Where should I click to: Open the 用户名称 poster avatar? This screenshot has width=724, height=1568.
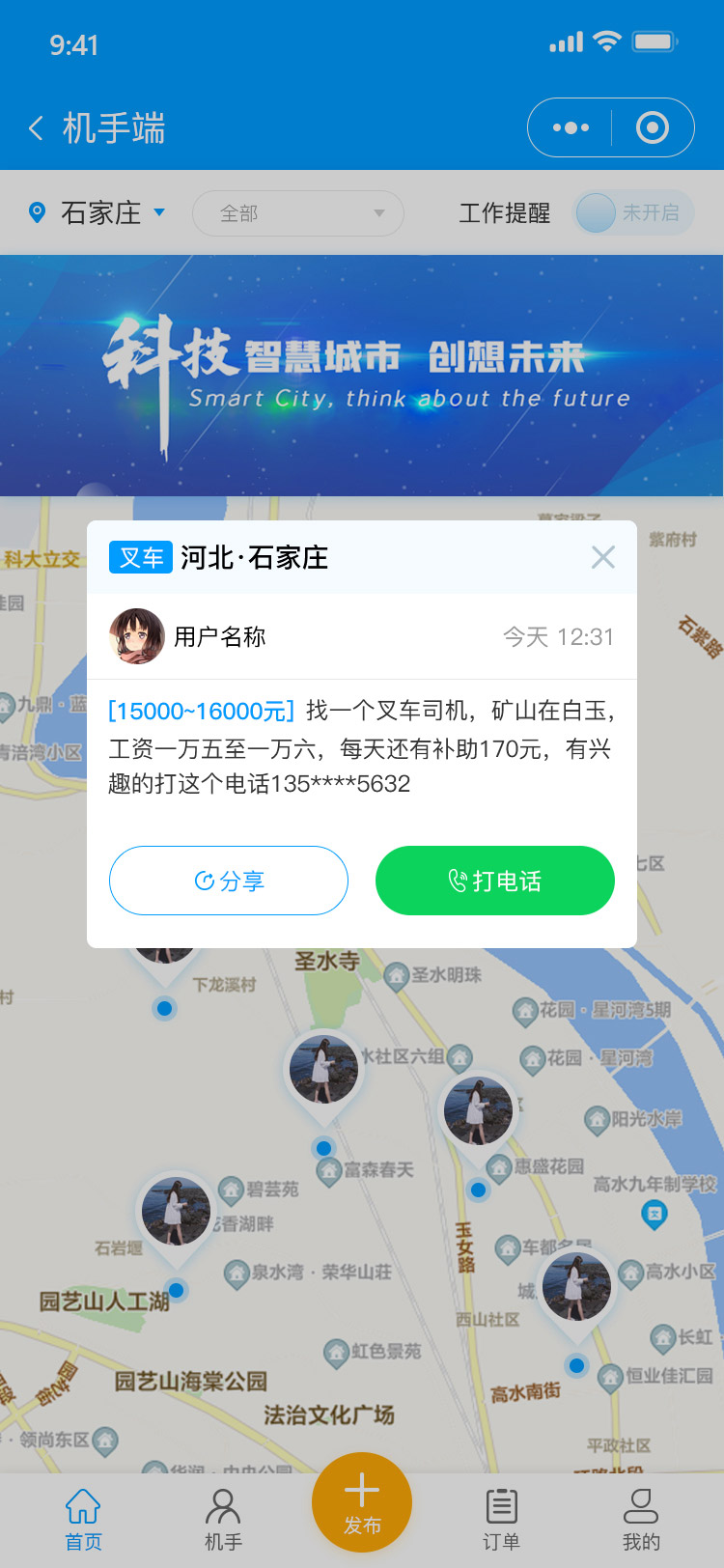(137, 636)
